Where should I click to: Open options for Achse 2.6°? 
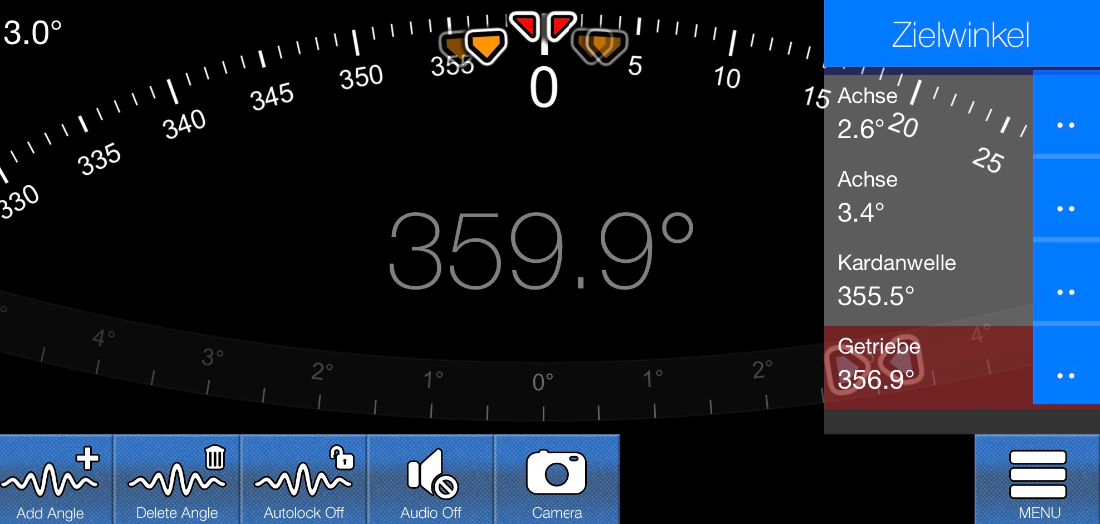coord(1066,125)
